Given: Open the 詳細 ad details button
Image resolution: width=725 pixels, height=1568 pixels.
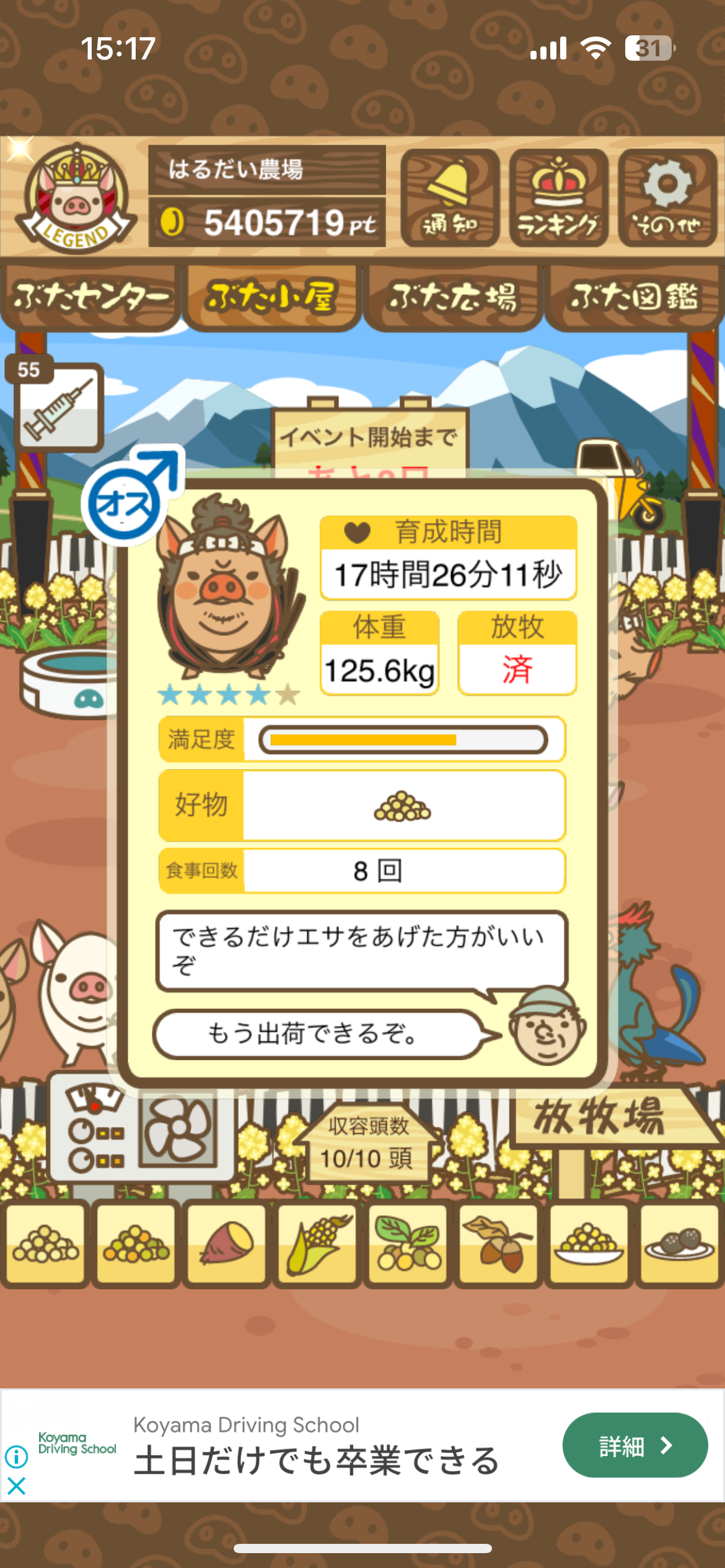Looking at the screenshot, I should 635,1446.
